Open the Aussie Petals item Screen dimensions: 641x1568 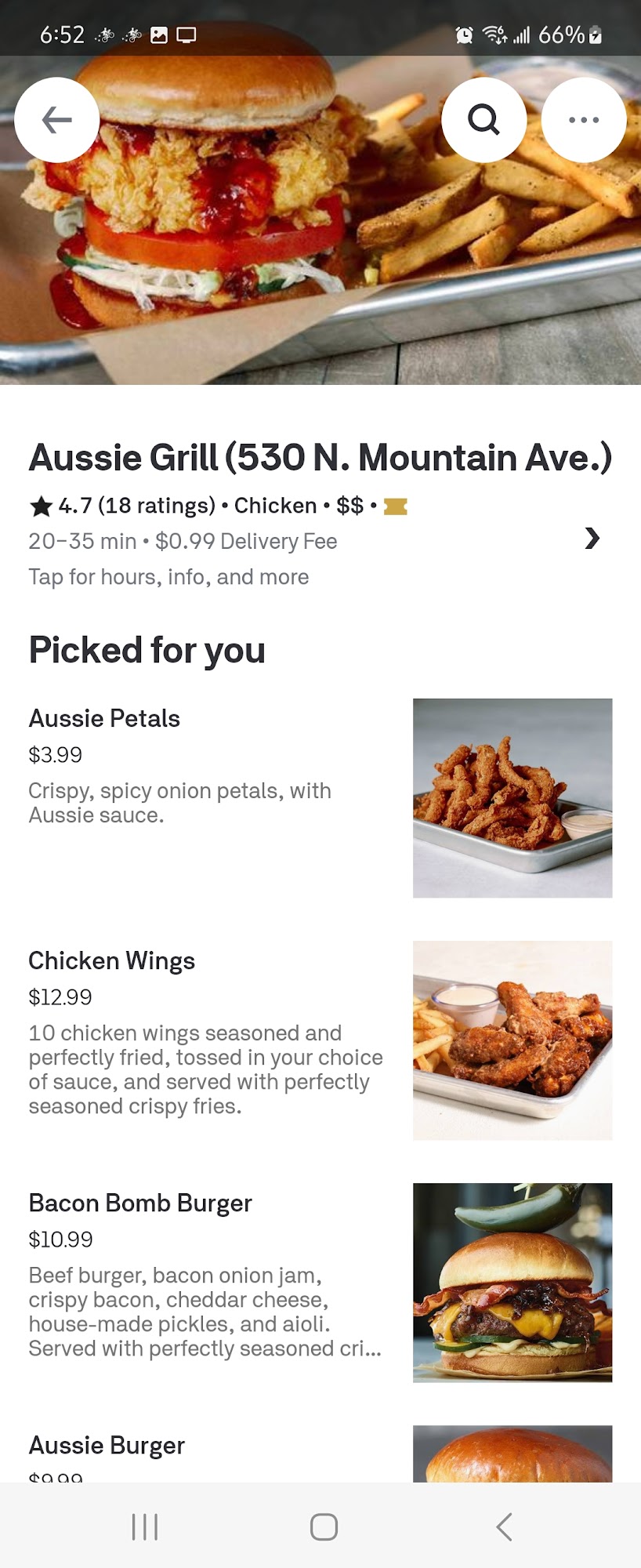pos(104,719)
